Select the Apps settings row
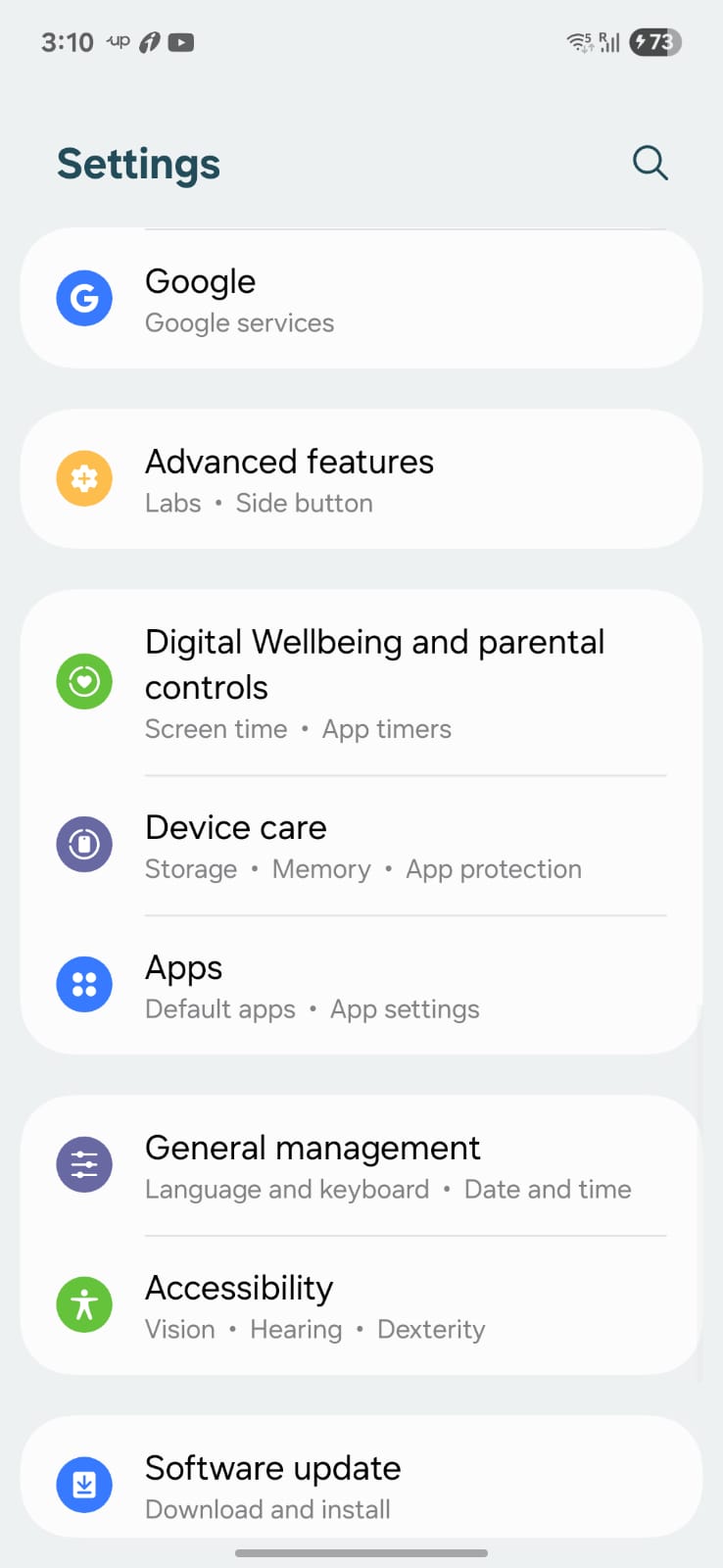723x1568 pixels. click(361, 986)
